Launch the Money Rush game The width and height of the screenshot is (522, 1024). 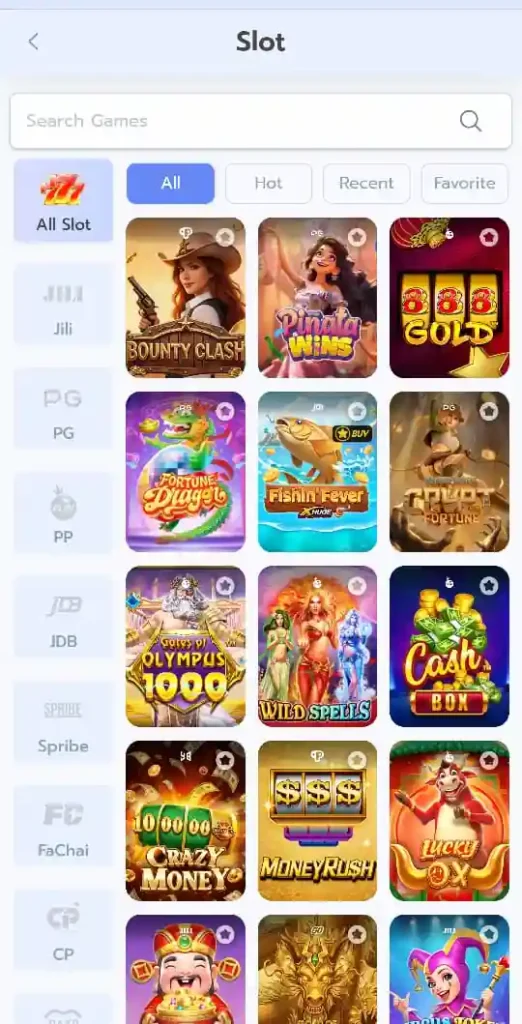tap(318, 820)
